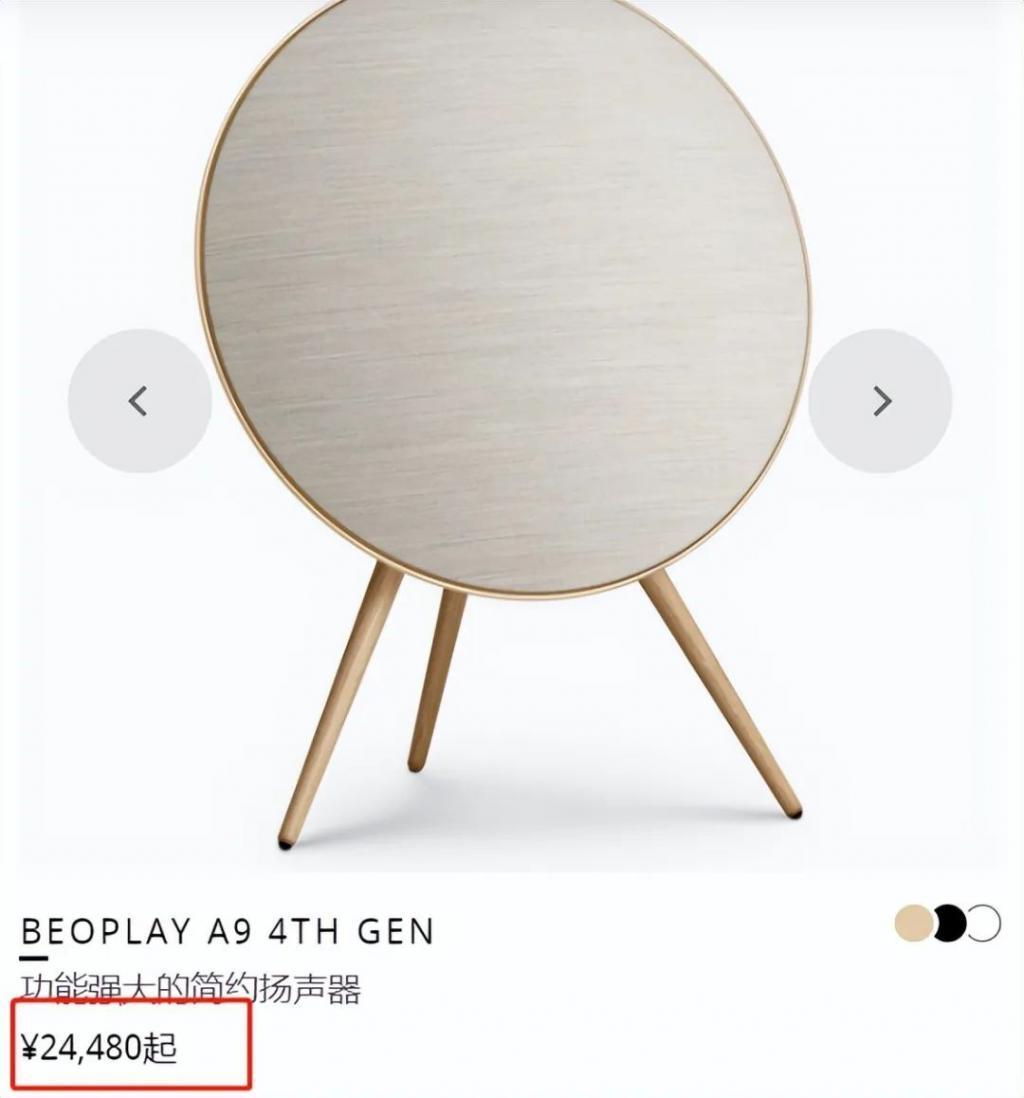The image size is (1024, 1098).
Task: Select the gold color swatch
Action: (x=913, y=923)
